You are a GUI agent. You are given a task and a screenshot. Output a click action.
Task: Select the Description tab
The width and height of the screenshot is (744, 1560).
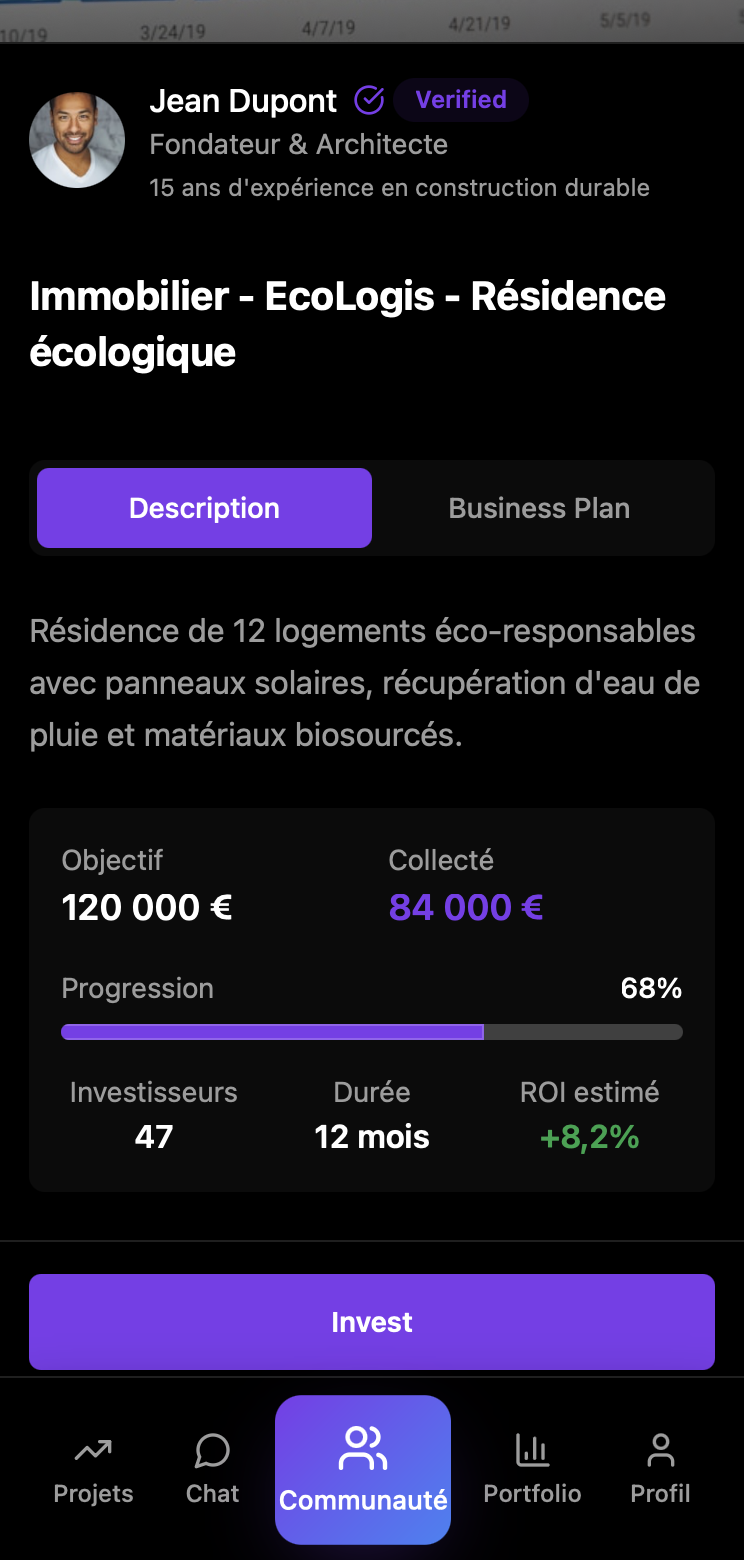pyautogui.click(x=204, y=508)
